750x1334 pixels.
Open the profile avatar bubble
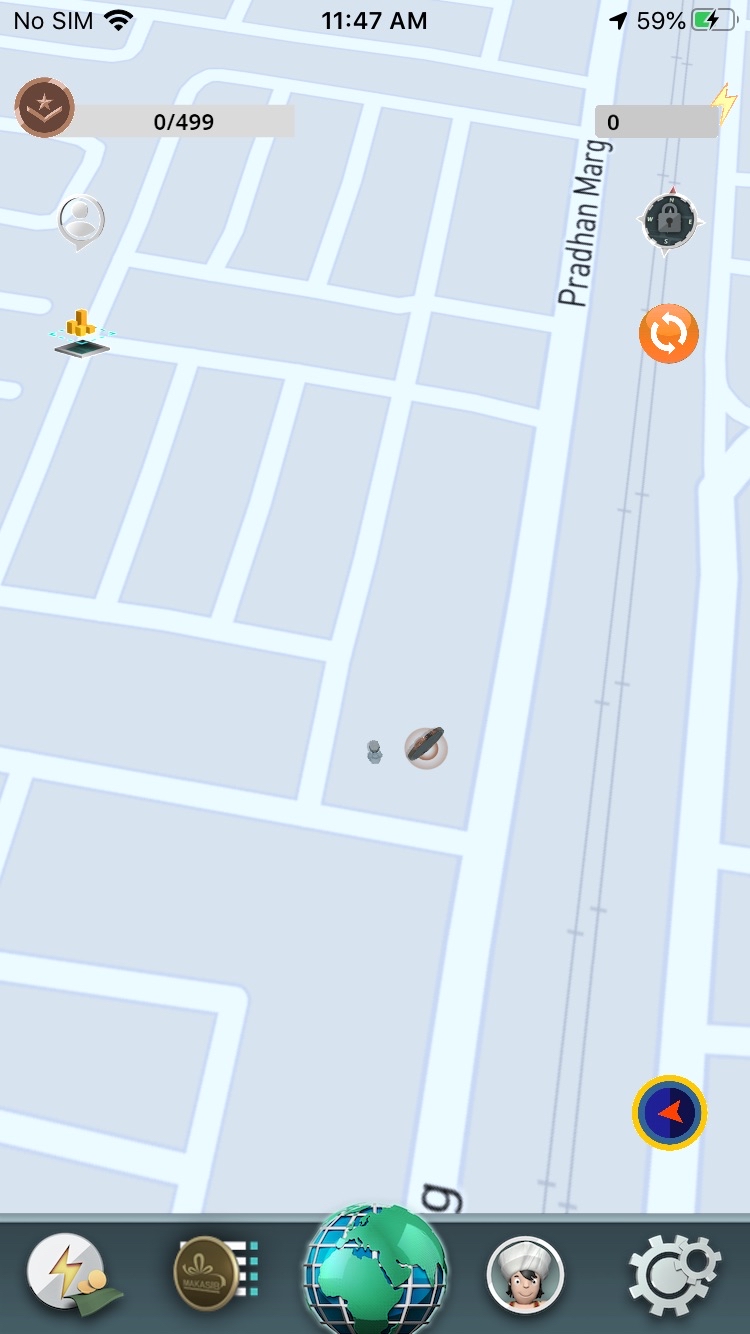(81, 221)
